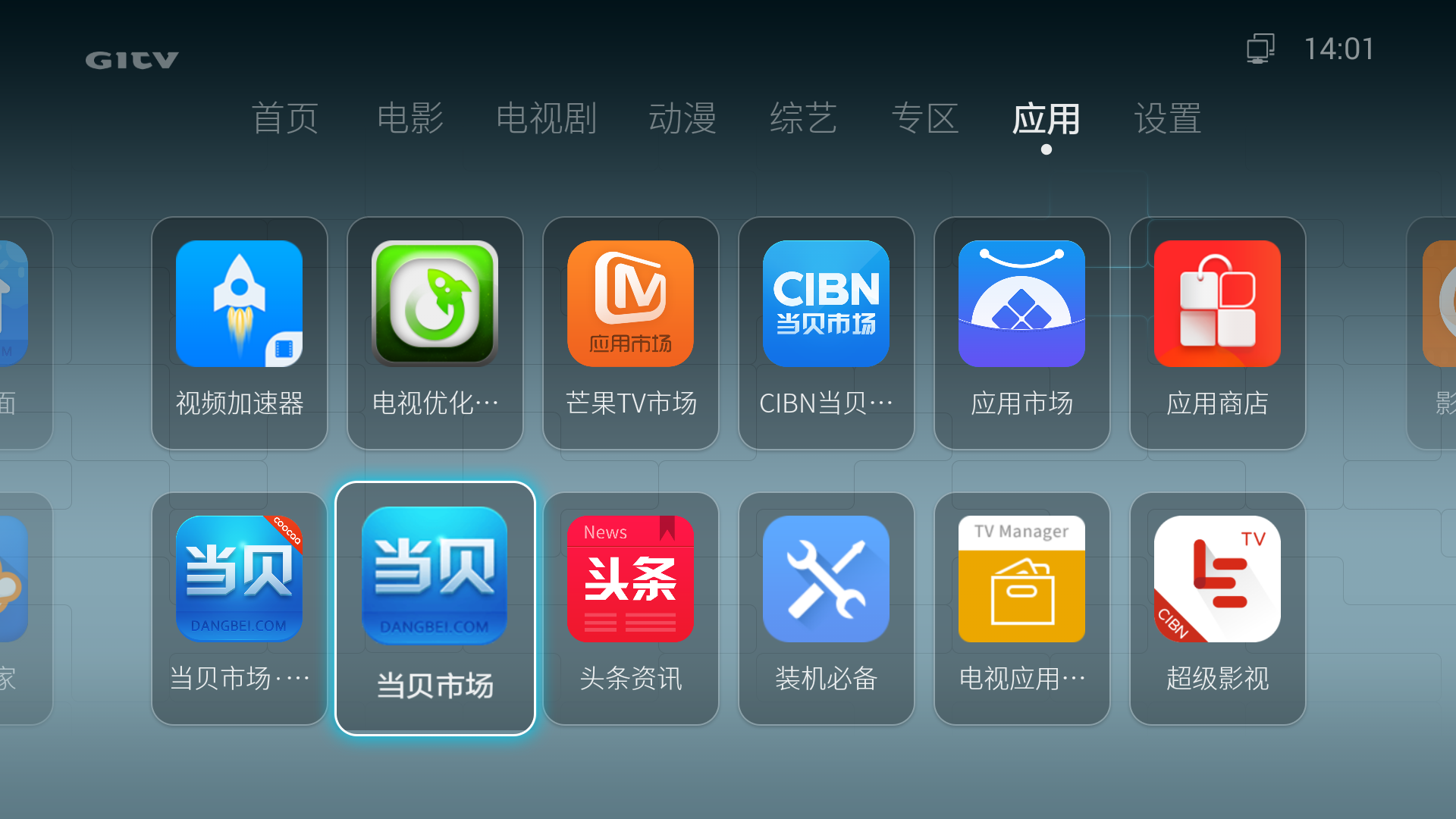Screen dimensions: 1456x819
Task: Select the 综艺 tab
Action: pos(803,119)
